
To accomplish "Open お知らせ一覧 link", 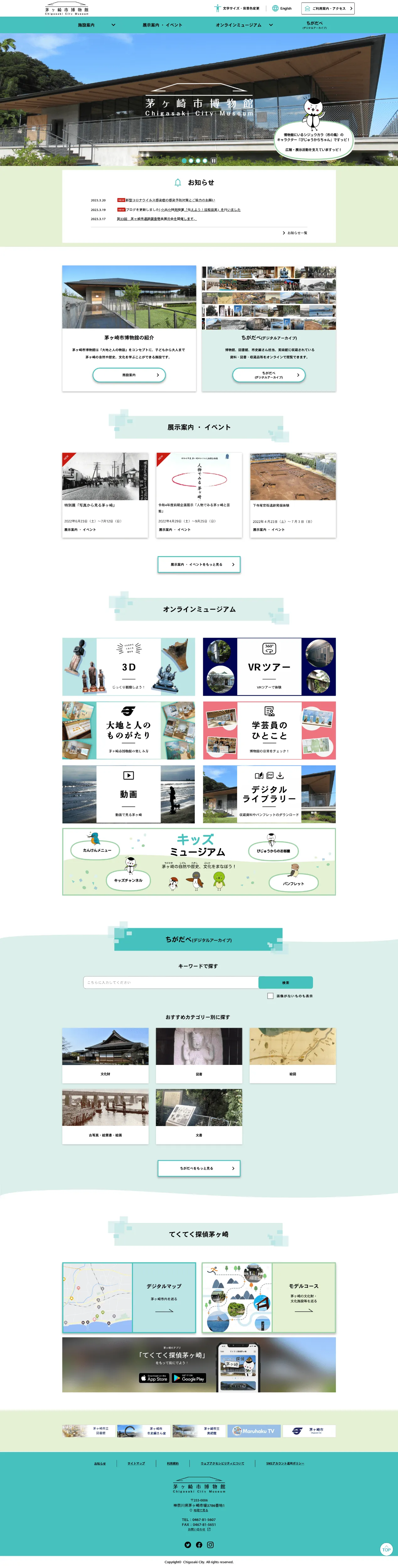I will [295, 233].
